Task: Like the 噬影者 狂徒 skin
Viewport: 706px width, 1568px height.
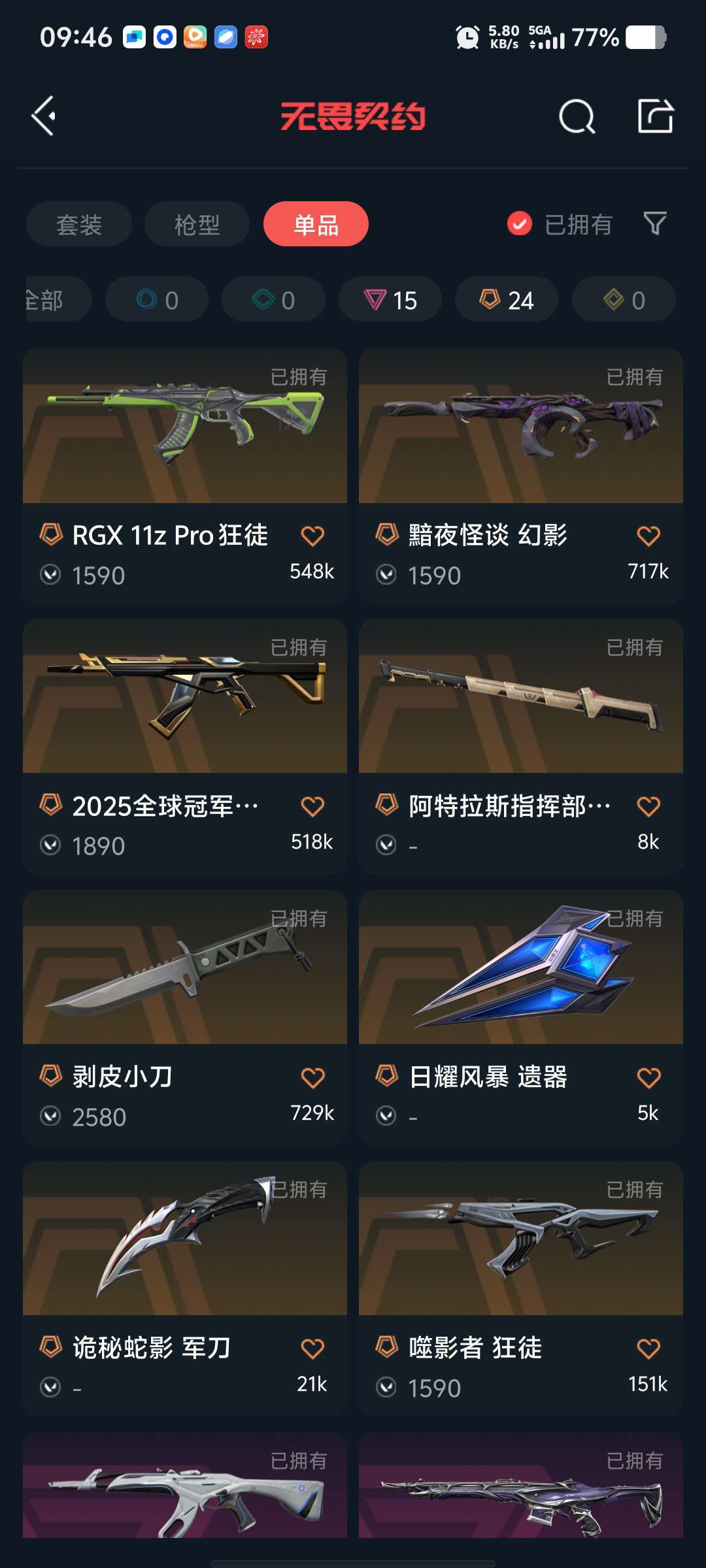Action: point(648,1348)
